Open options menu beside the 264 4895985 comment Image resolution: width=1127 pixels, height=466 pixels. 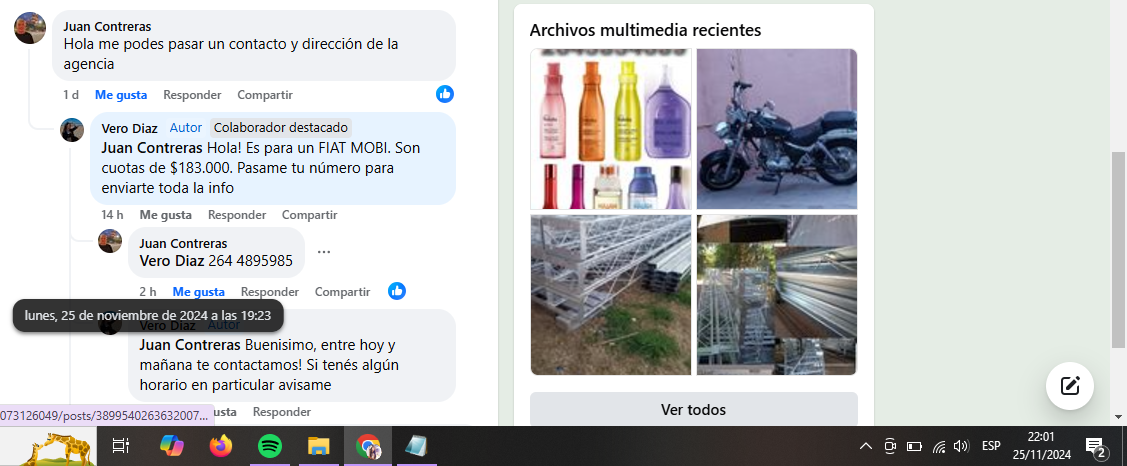(x=324, y=252)
